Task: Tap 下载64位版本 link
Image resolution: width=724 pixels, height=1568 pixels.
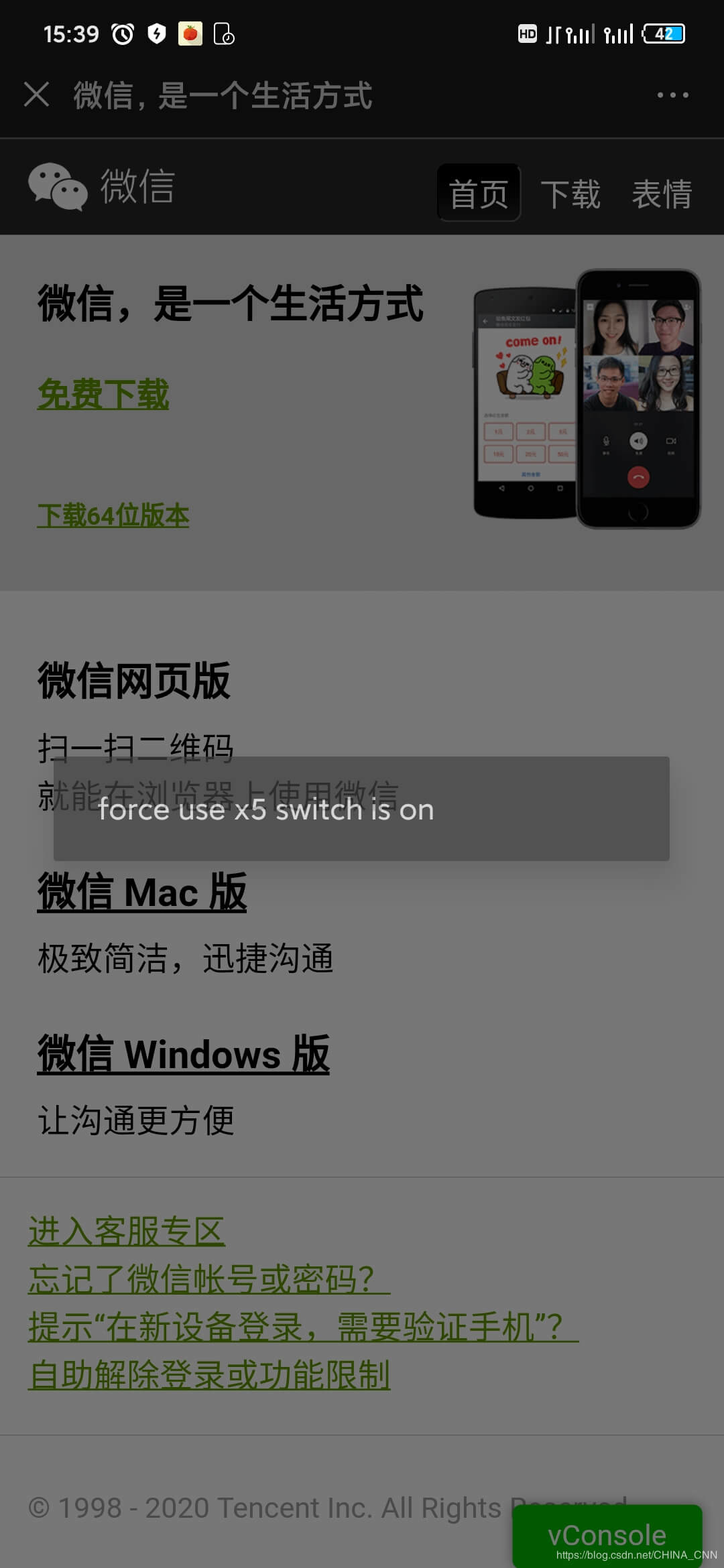Action: 113,515
